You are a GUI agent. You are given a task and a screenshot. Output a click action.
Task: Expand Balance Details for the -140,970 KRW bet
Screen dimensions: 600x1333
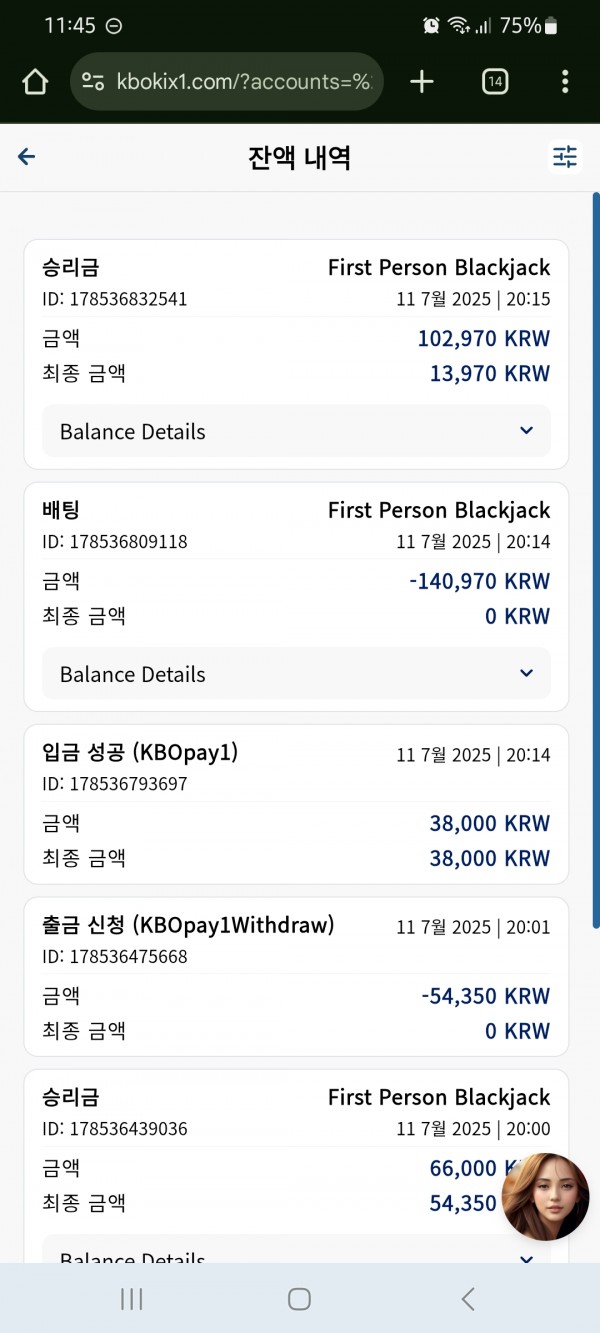coord(296,674)
